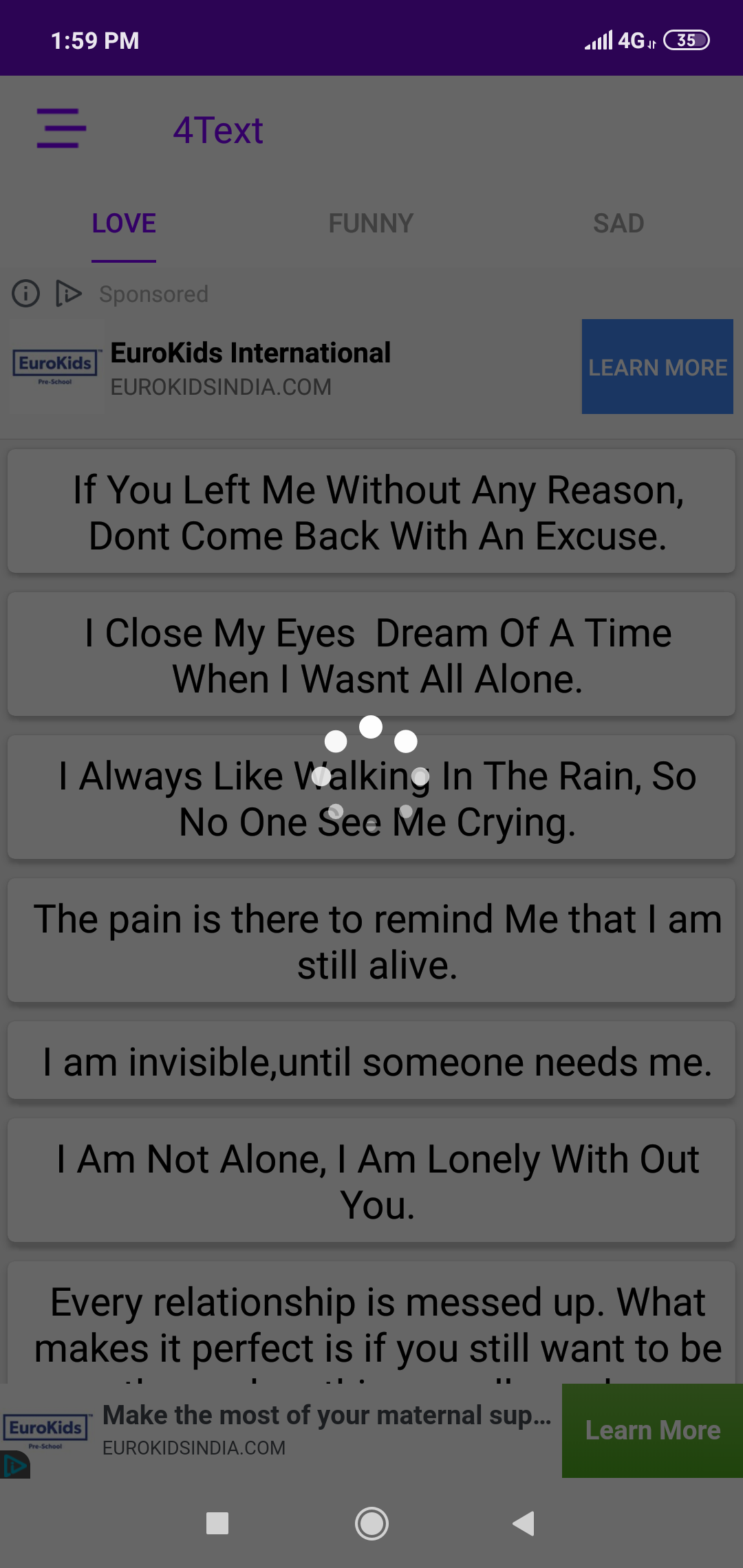Select the LOVE tab
The height and width of the screenshot is (1568, 743).
click(x=124, y=224)
